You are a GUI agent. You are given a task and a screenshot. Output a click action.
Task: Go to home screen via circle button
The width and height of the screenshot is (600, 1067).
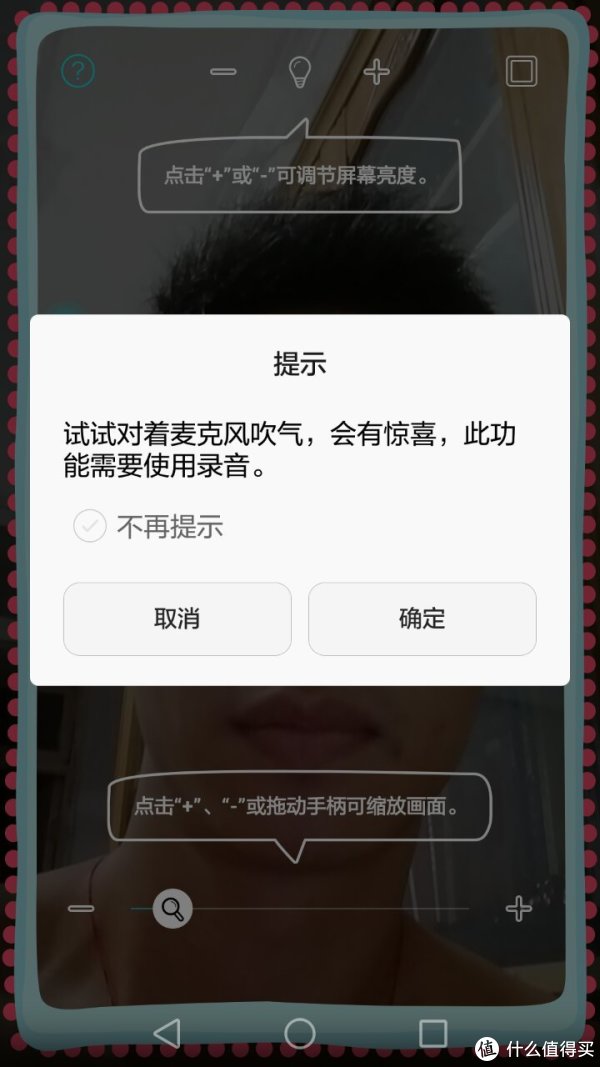coord(300,1033)
